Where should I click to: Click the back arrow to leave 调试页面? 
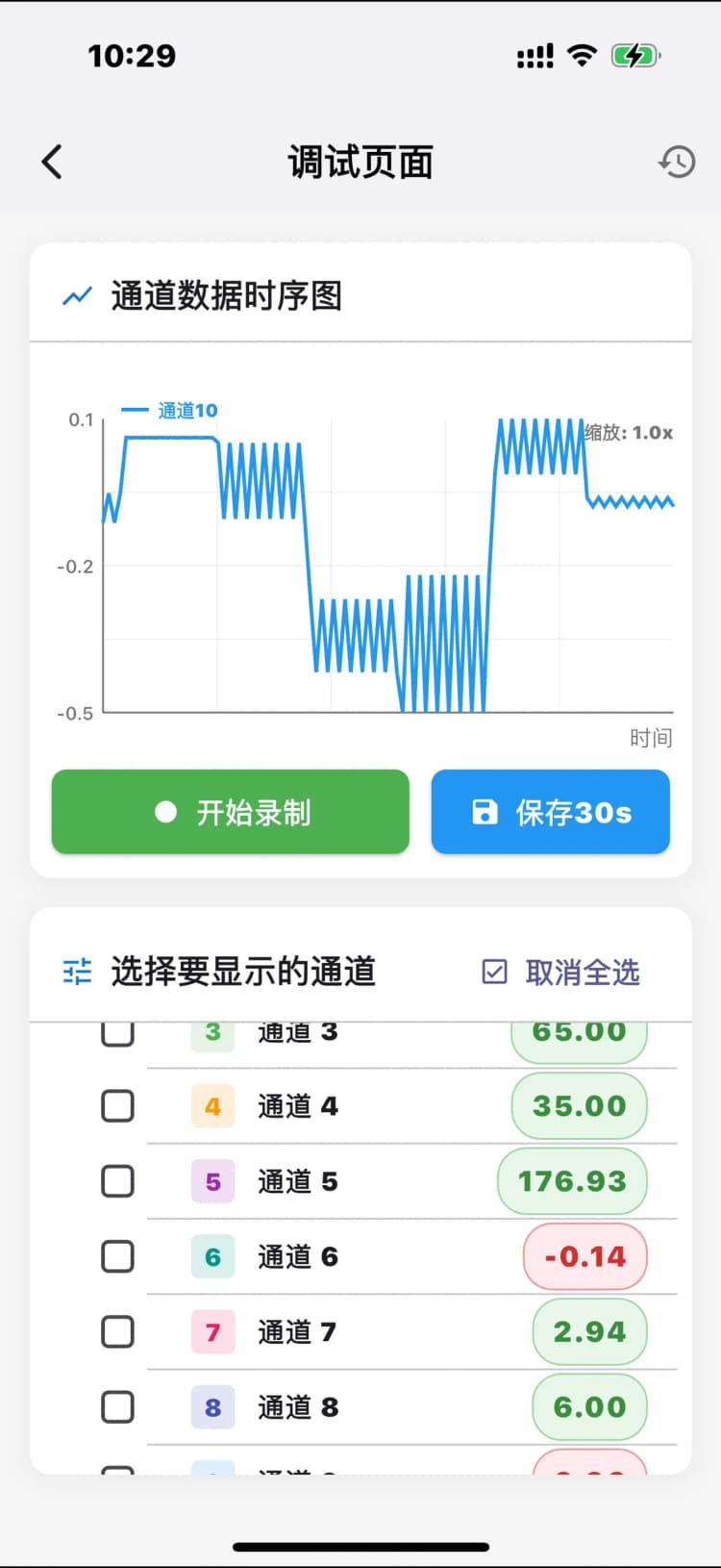[52, 162]
